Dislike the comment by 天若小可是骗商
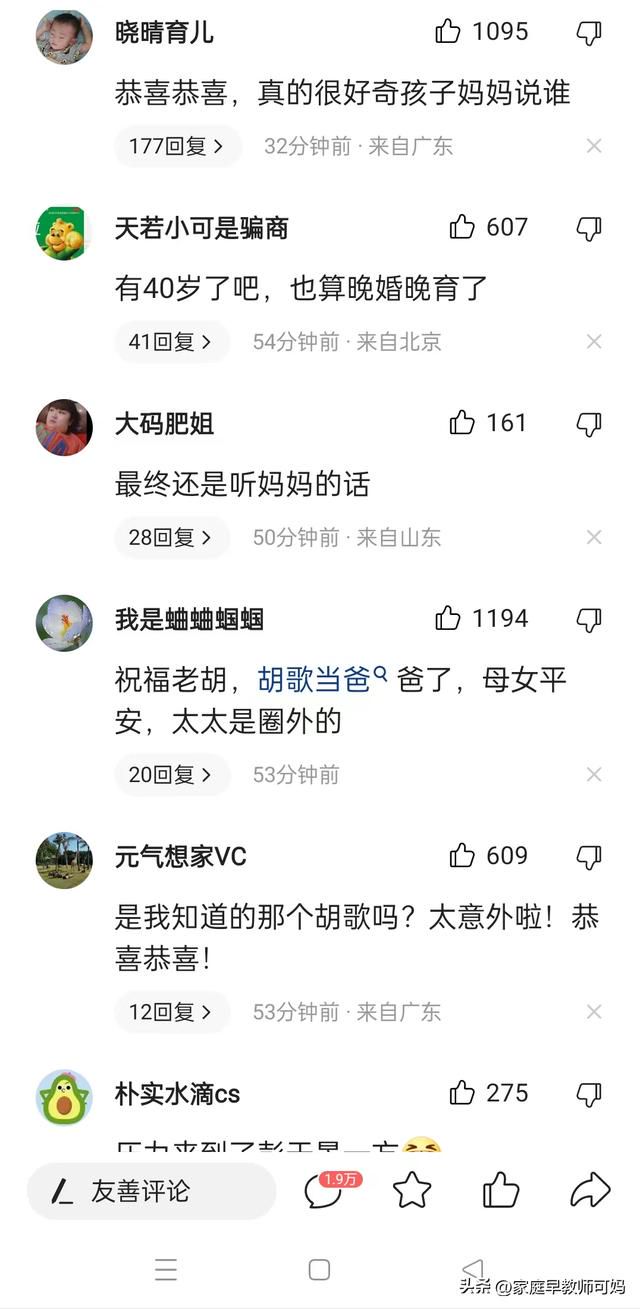 [x=589, y=228]
